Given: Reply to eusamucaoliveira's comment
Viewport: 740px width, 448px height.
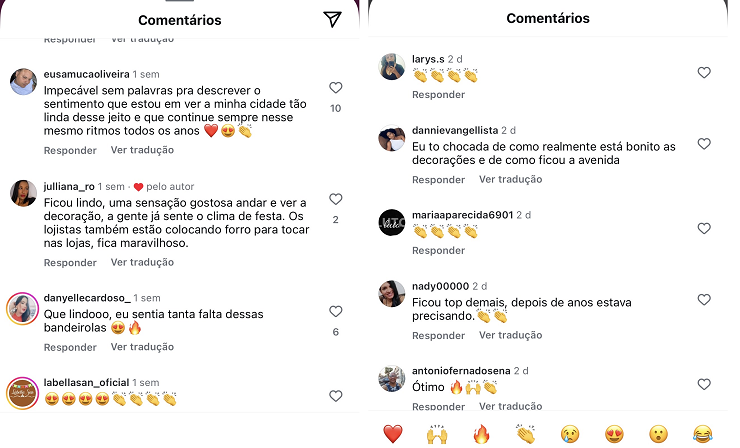Looking at the screenshot, I should [70, 150].
